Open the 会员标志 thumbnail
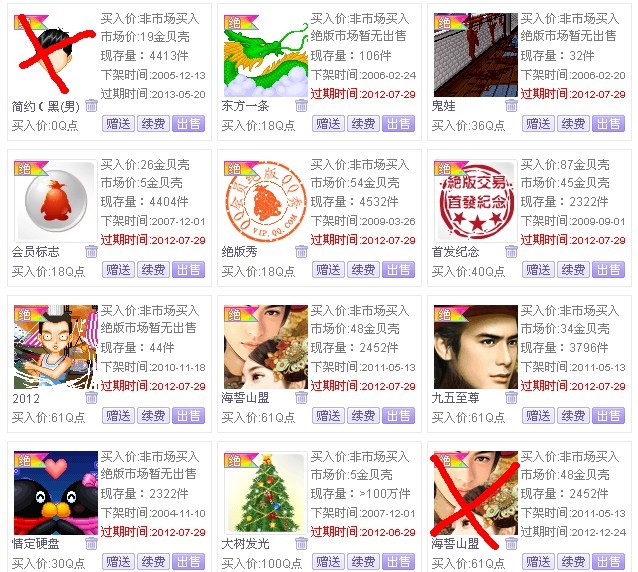The image size is (638, 572). 55,201
